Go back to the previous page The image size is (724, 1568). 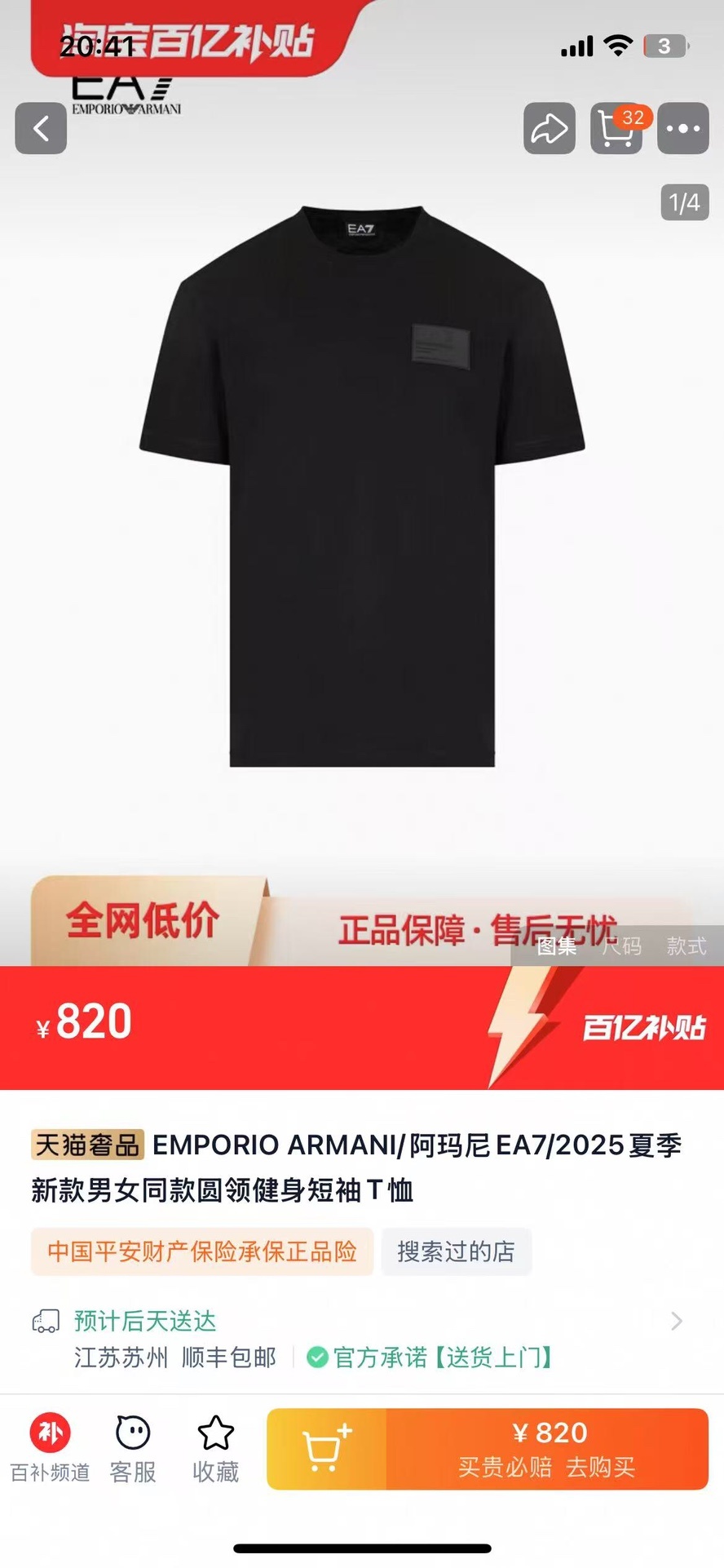click(x=41, y=128)
